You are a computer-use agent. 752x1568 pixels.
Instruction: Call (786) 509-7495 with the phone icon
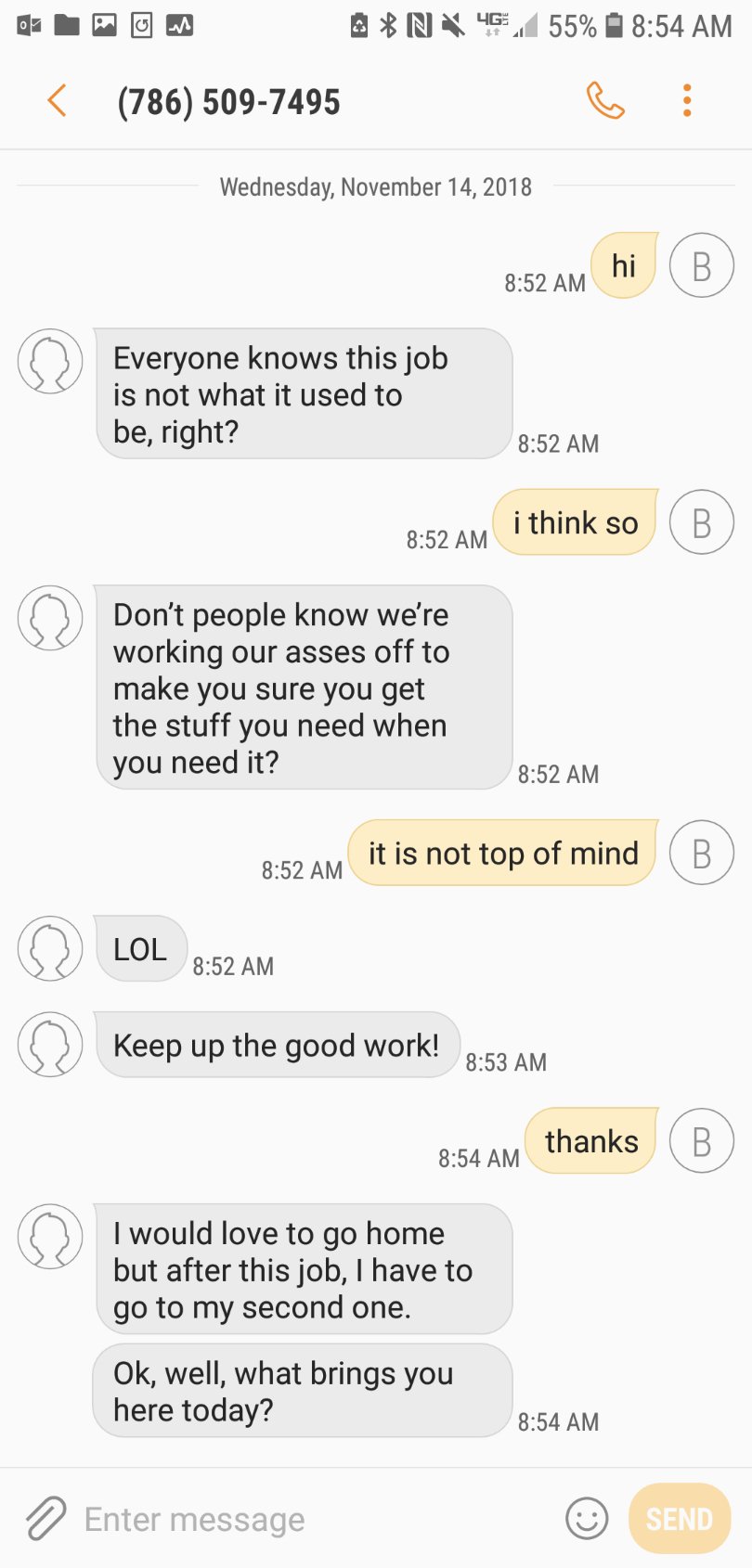(605, 100)
